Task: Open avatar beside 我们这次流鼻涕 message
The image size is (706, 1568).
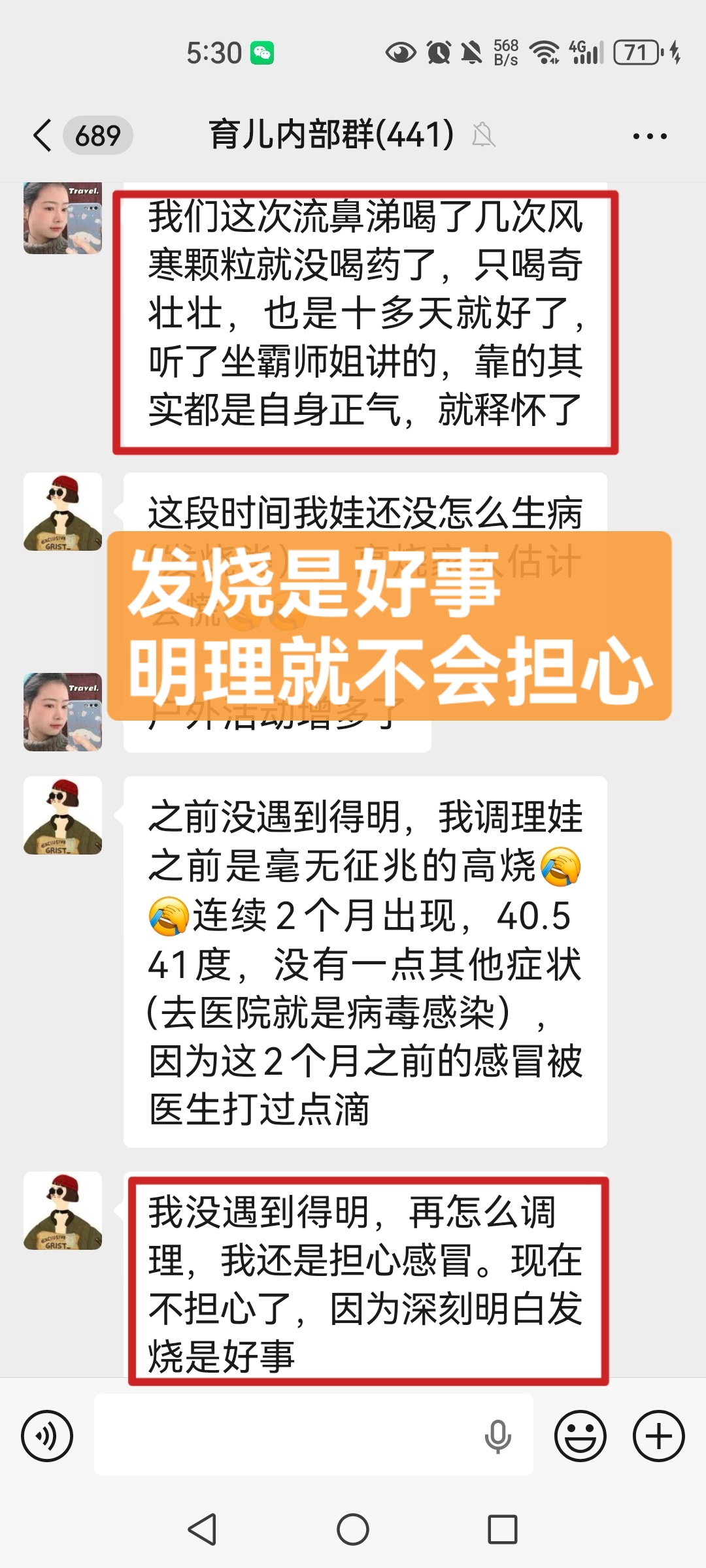Action: 63,218
